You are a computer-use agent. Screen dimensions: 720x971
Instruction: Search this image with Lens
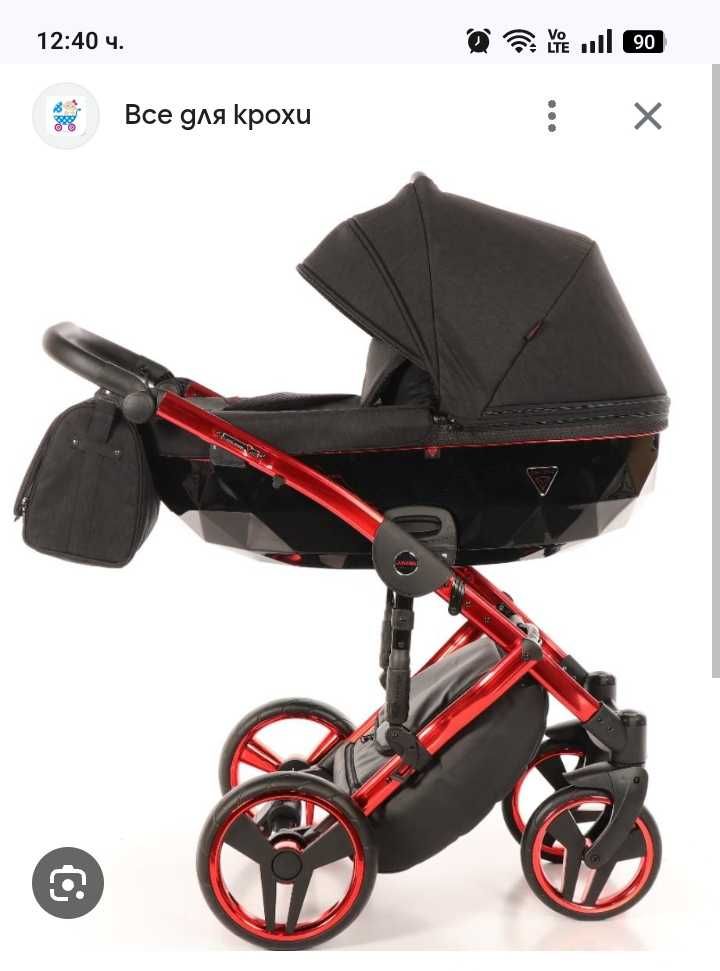68,883
